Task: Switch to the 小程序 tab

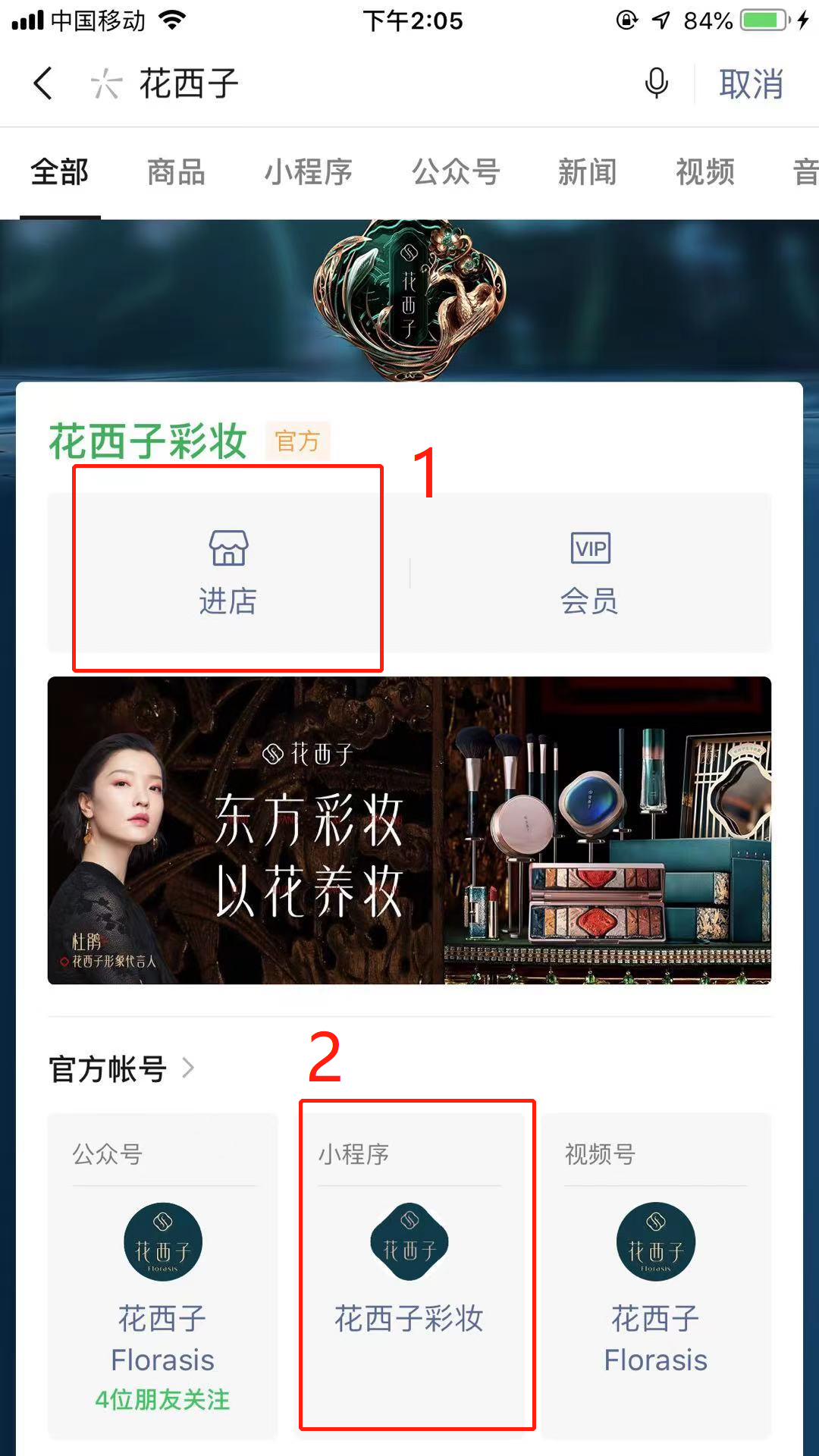Action: 308,172
